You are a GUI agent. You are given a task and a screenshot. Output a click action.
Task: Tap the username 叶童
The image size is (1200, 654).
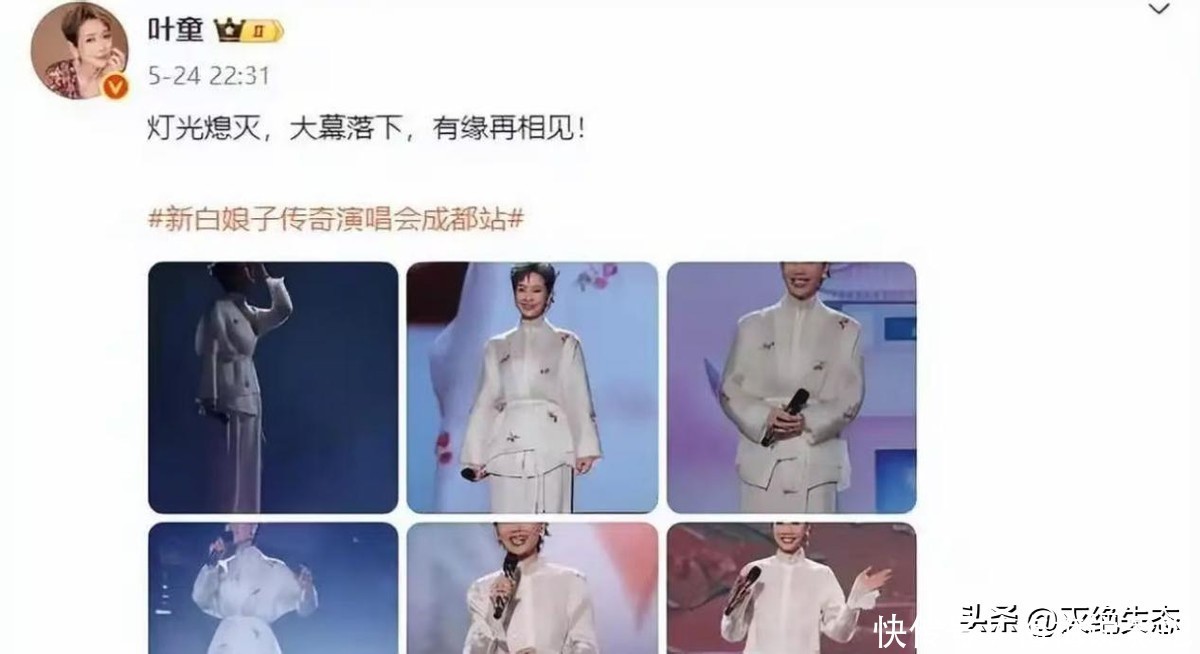176,30
